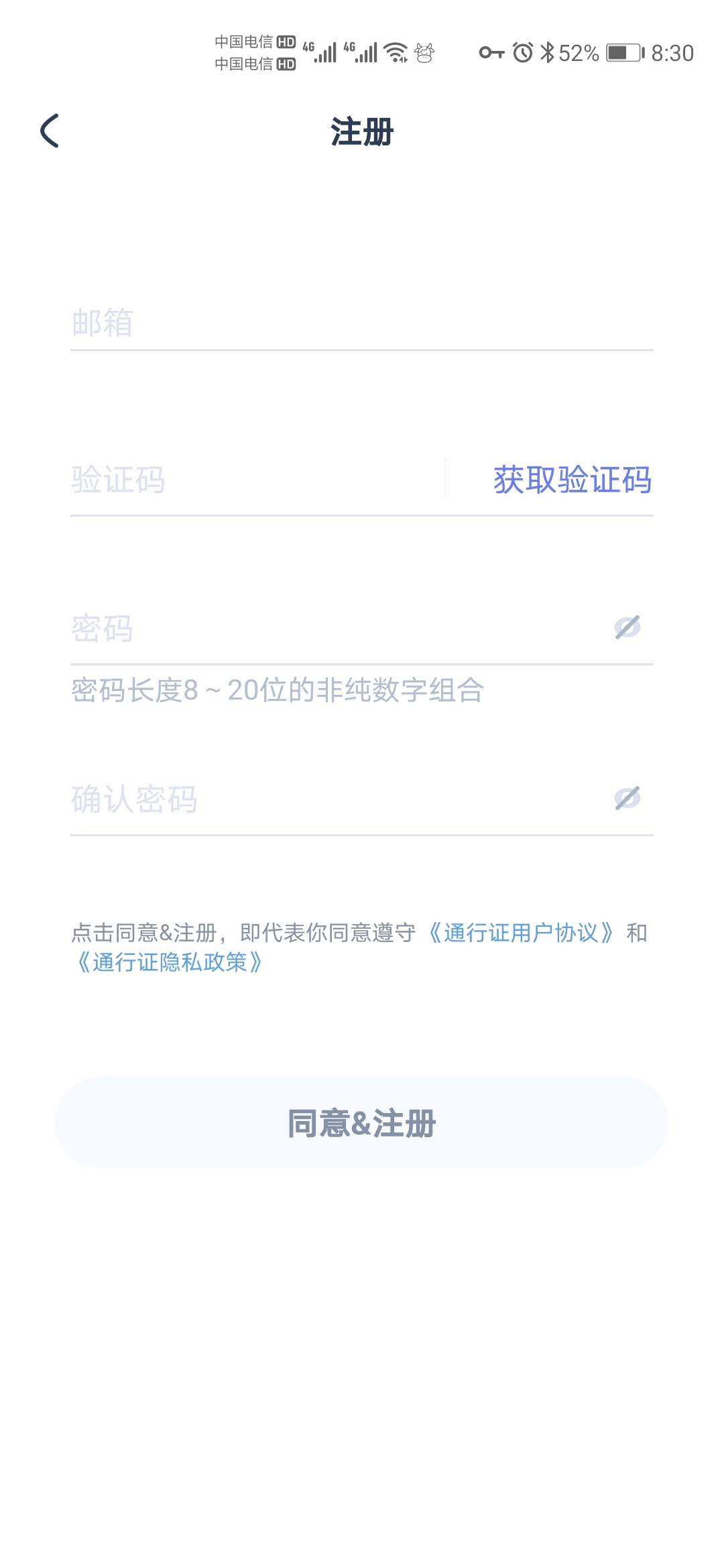Image resolution: width=724 pixels, height=1568 pixels.
Task: Read the 《通行证隐私政策》 privacy policy
Action: [x=169, y=962]
